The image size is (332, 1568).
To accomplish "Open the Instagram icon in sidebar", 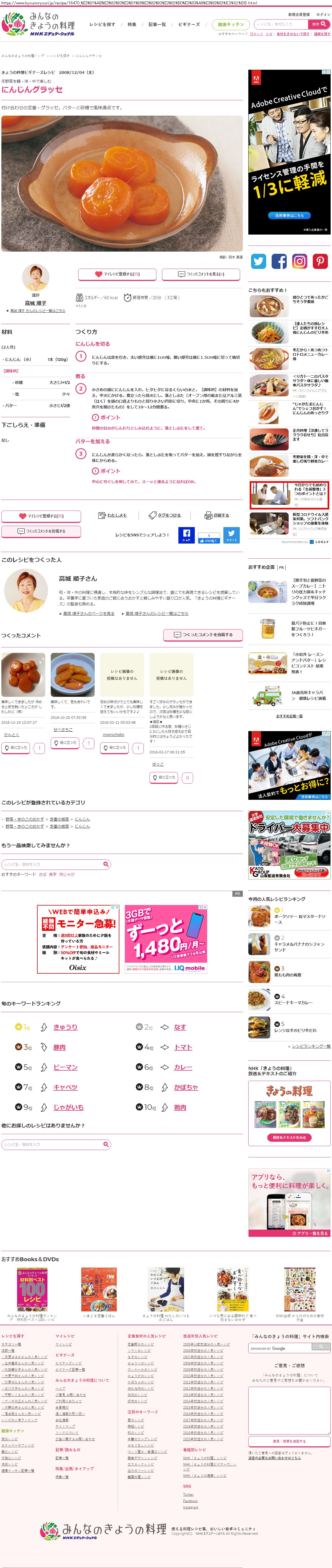I will point(299,261).
